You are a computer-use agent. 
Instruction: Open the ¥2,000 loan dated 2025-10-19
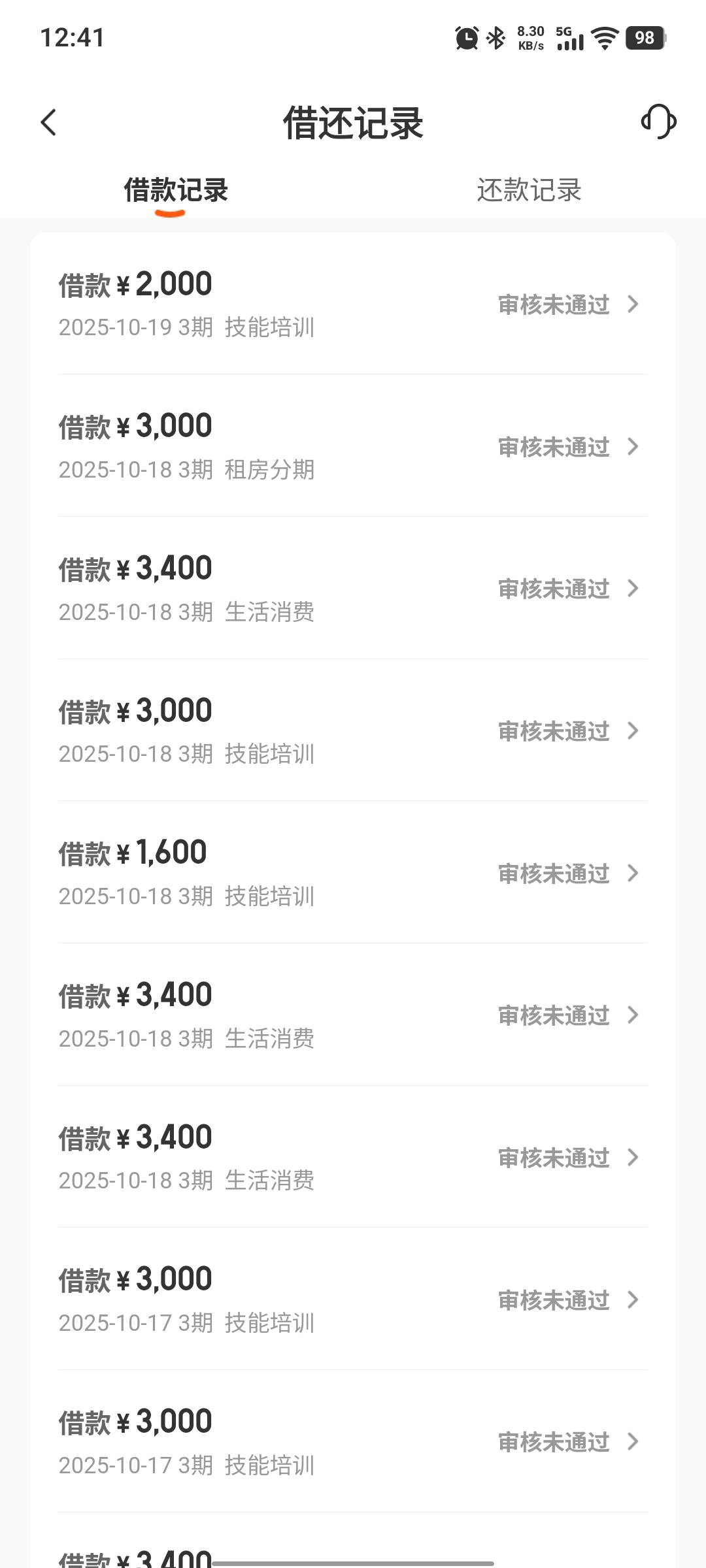tap(353, 304)
